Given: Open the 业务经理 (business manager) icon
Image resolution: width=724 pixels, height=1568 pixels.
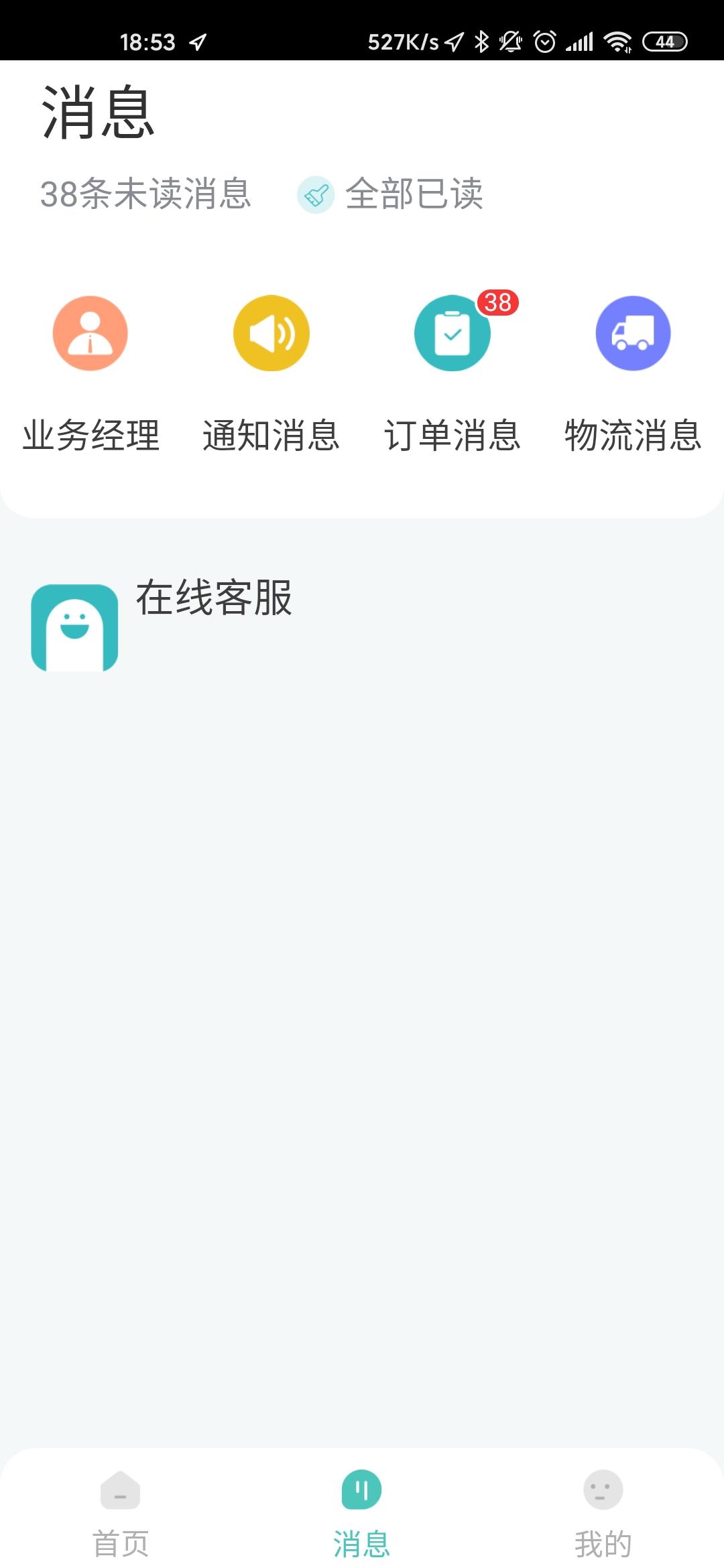Looking at the screenshot, I should 90,333.
